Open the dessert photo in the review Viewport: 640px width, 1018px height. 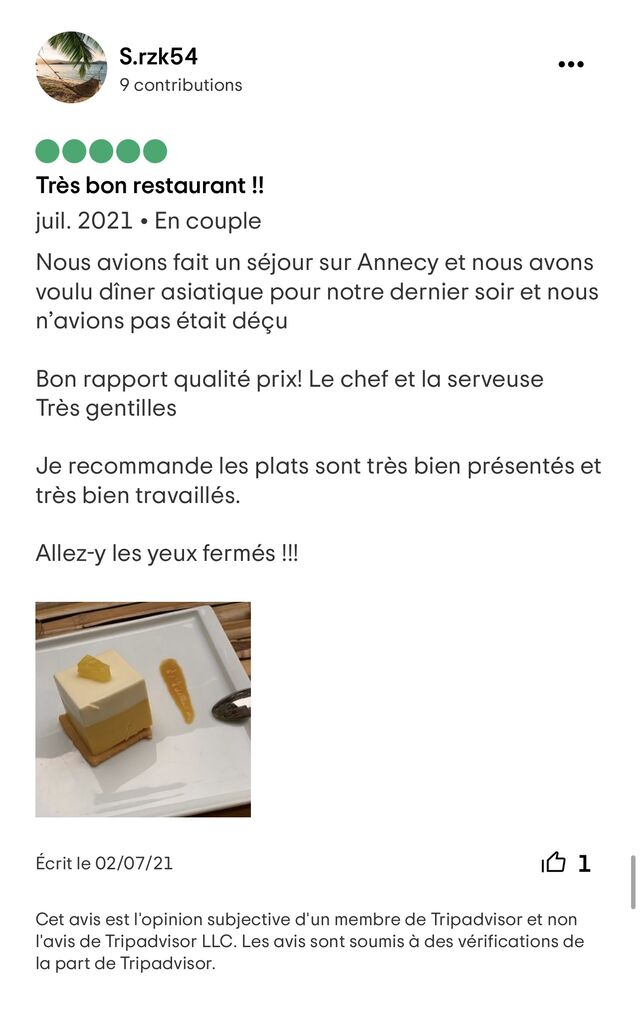click(143, 709)
